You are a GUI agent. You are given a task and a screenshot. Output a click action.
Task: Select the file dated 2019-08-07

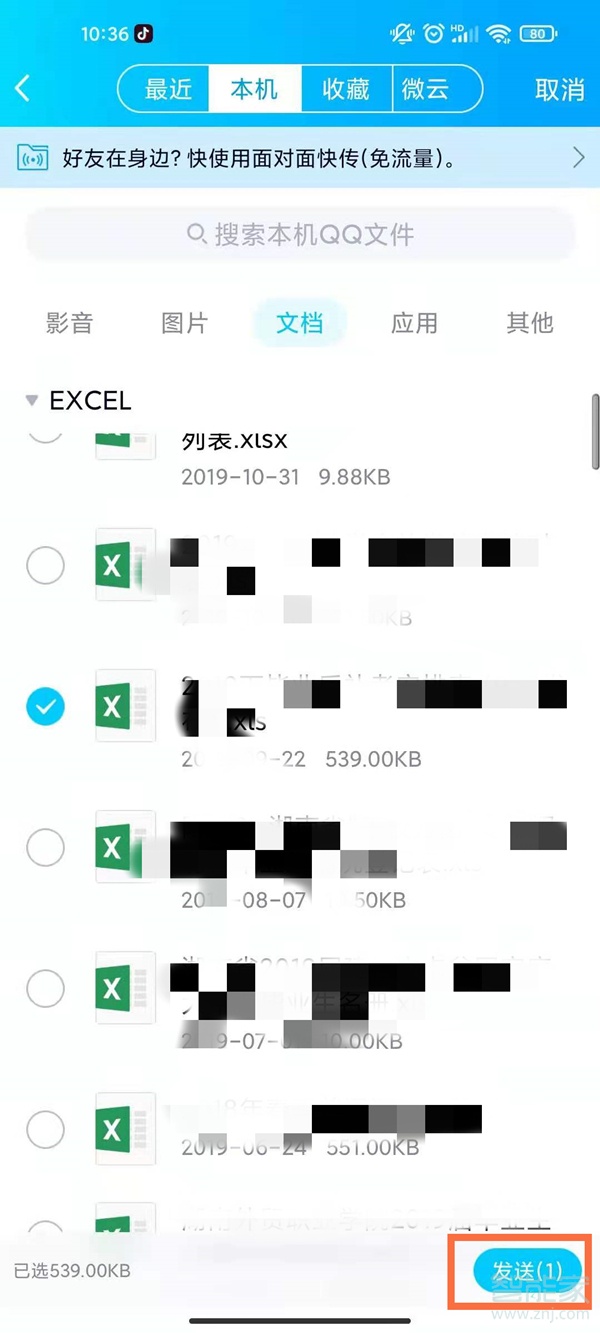(45, 849)
